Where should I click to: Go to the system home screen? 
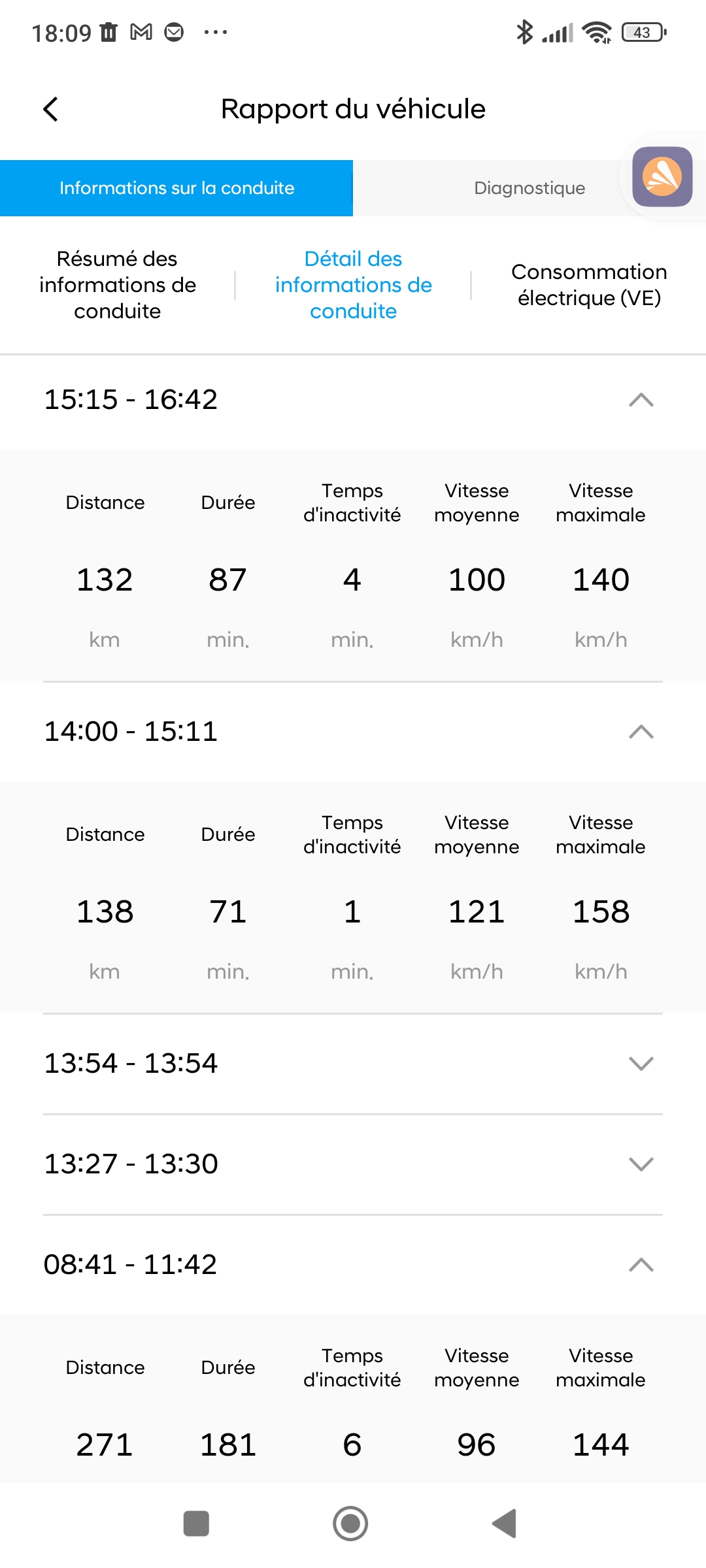click(351, 1524)
